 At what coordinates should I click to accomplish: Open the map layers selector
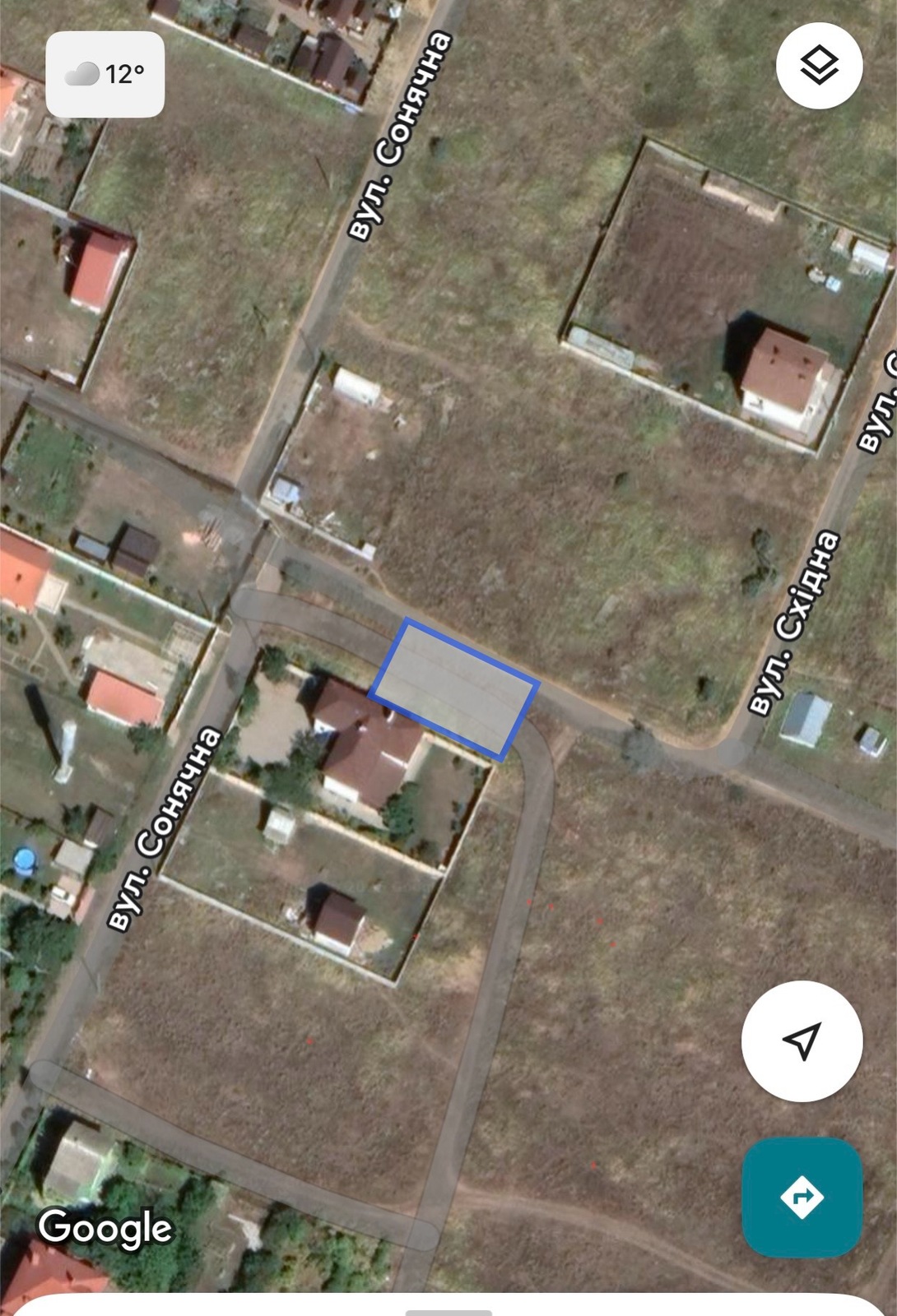[819, 66]
